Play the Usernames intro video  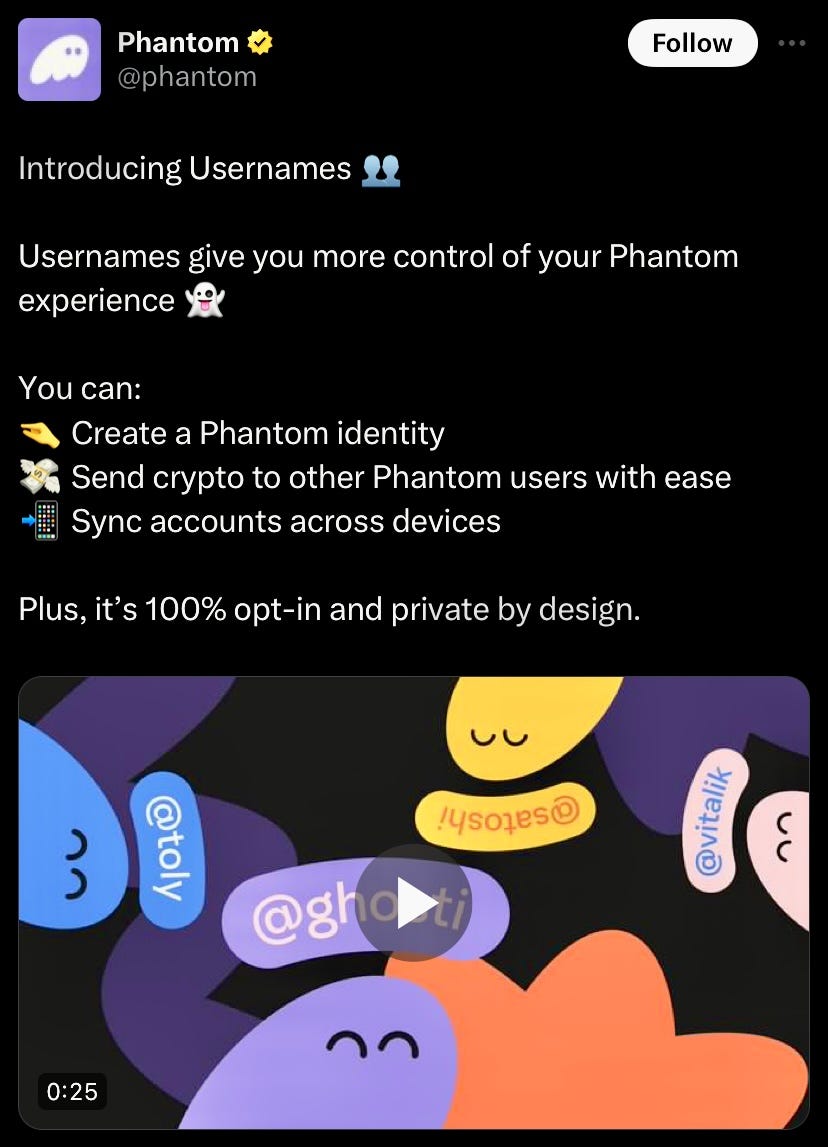click(414, 902)
